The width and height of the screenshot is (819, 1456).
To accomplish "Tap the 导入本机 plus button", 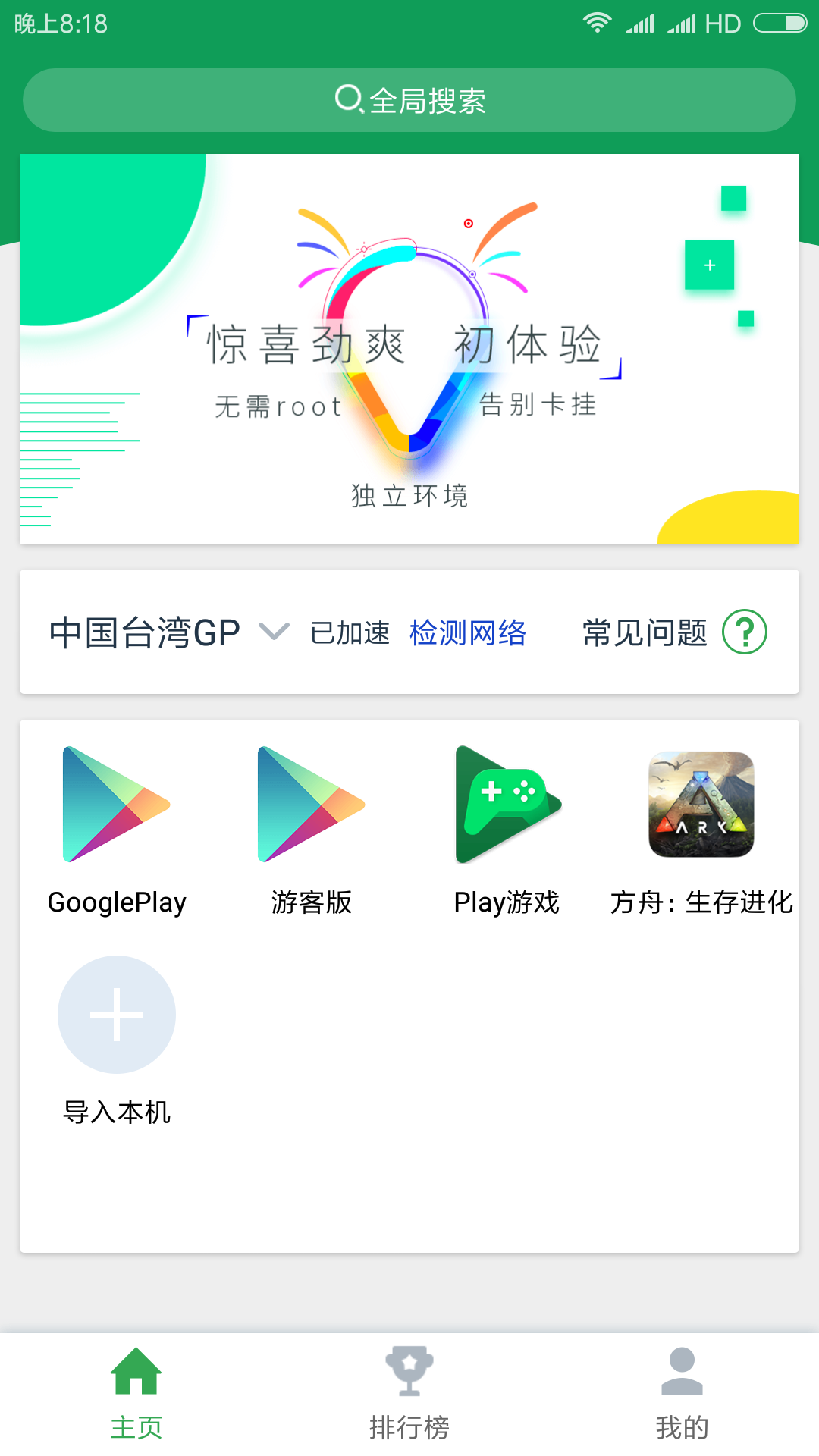I will pos(117,1015).
